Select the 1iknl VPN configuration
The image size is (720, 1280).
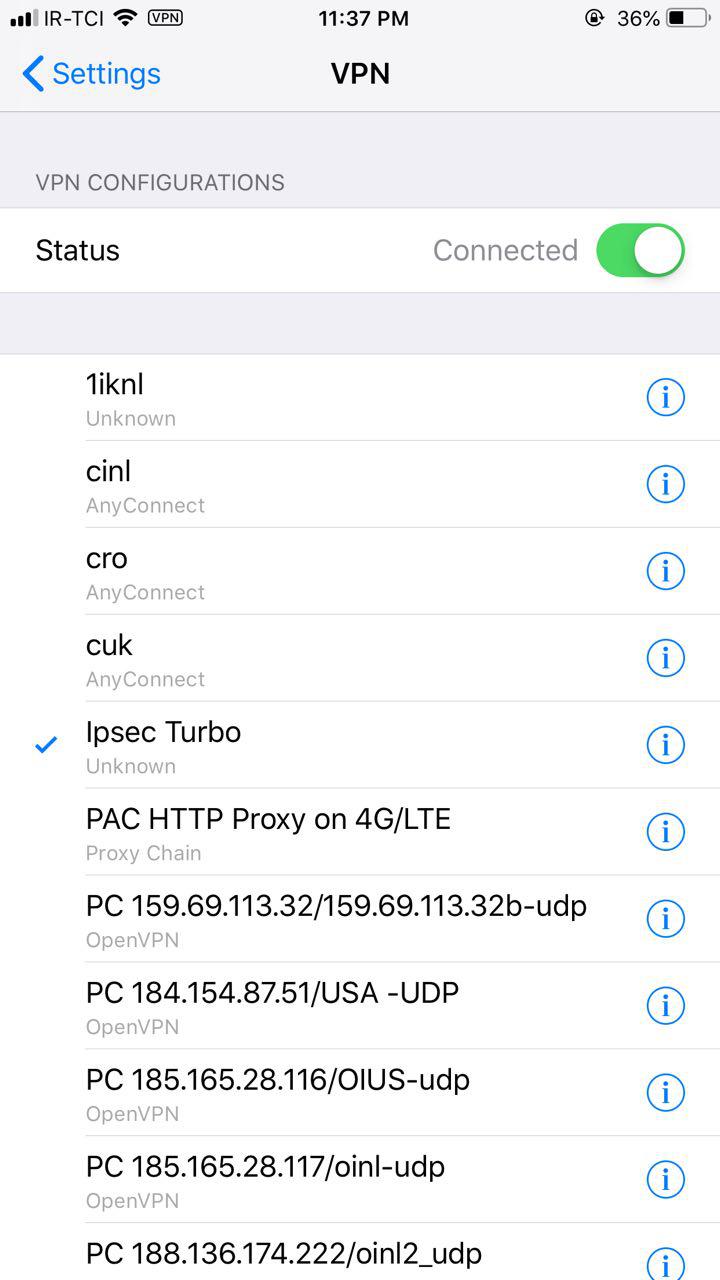point(360,397)
